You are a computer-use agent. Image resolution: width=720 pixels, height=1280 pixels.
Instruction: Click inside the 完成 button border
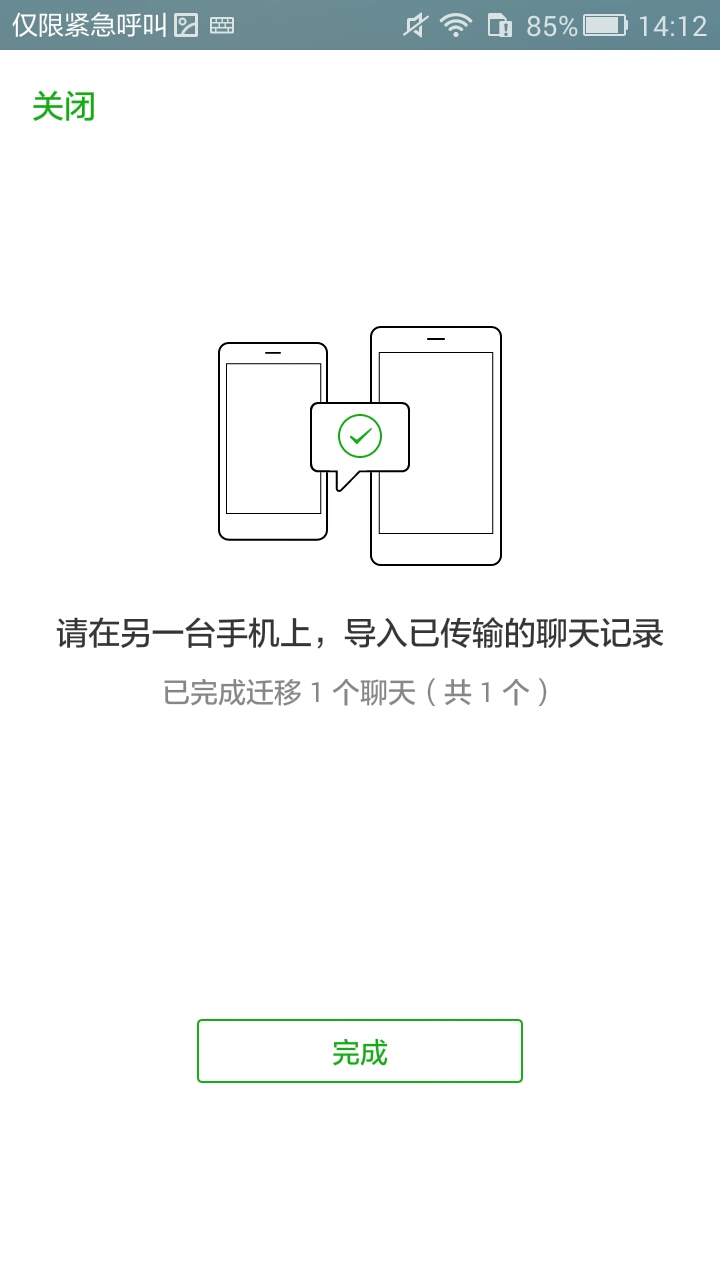[x=360, y=1051]
